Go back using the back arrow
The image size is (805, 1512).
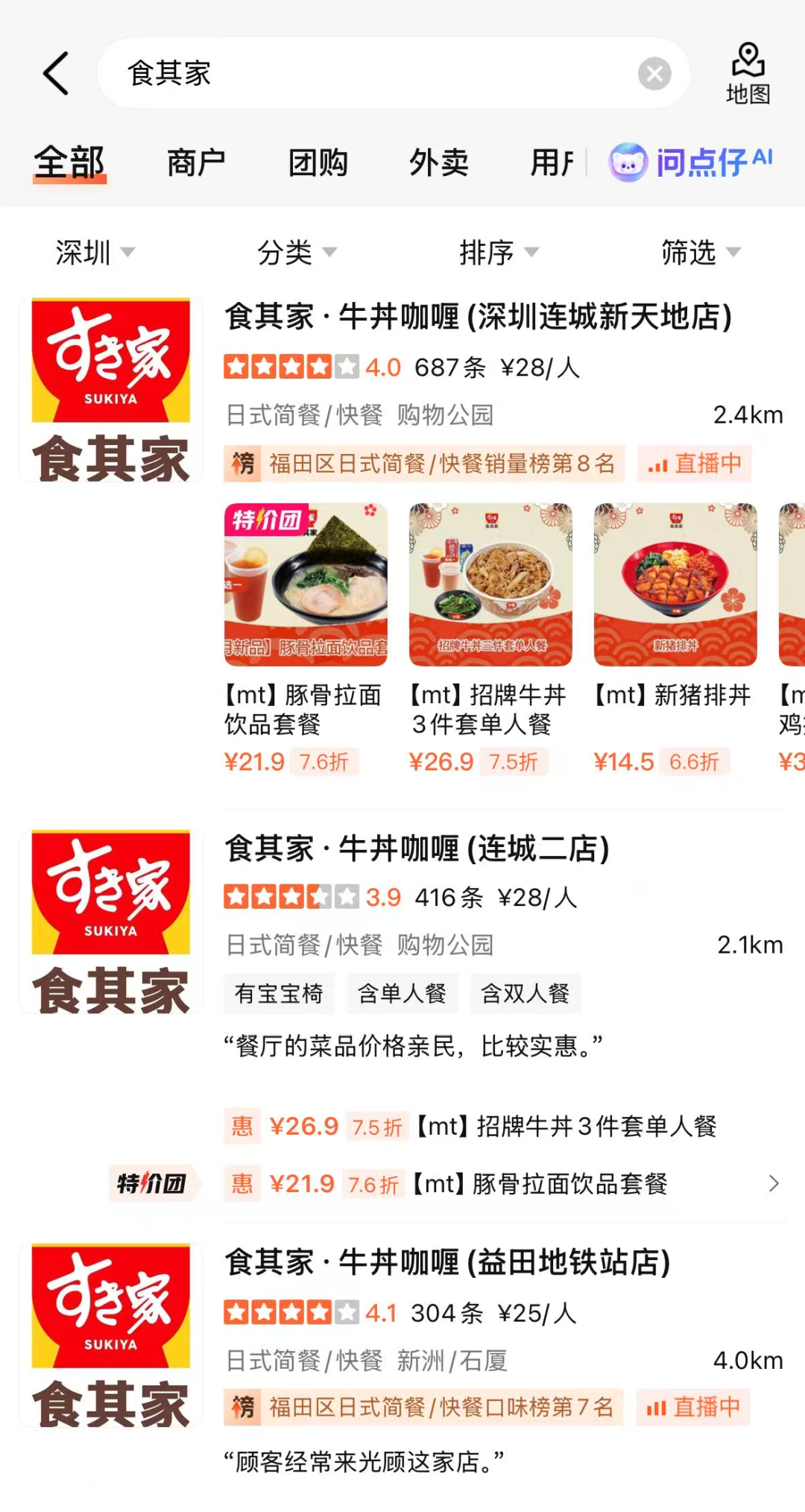pyautogui.click(x=57, y=73)
